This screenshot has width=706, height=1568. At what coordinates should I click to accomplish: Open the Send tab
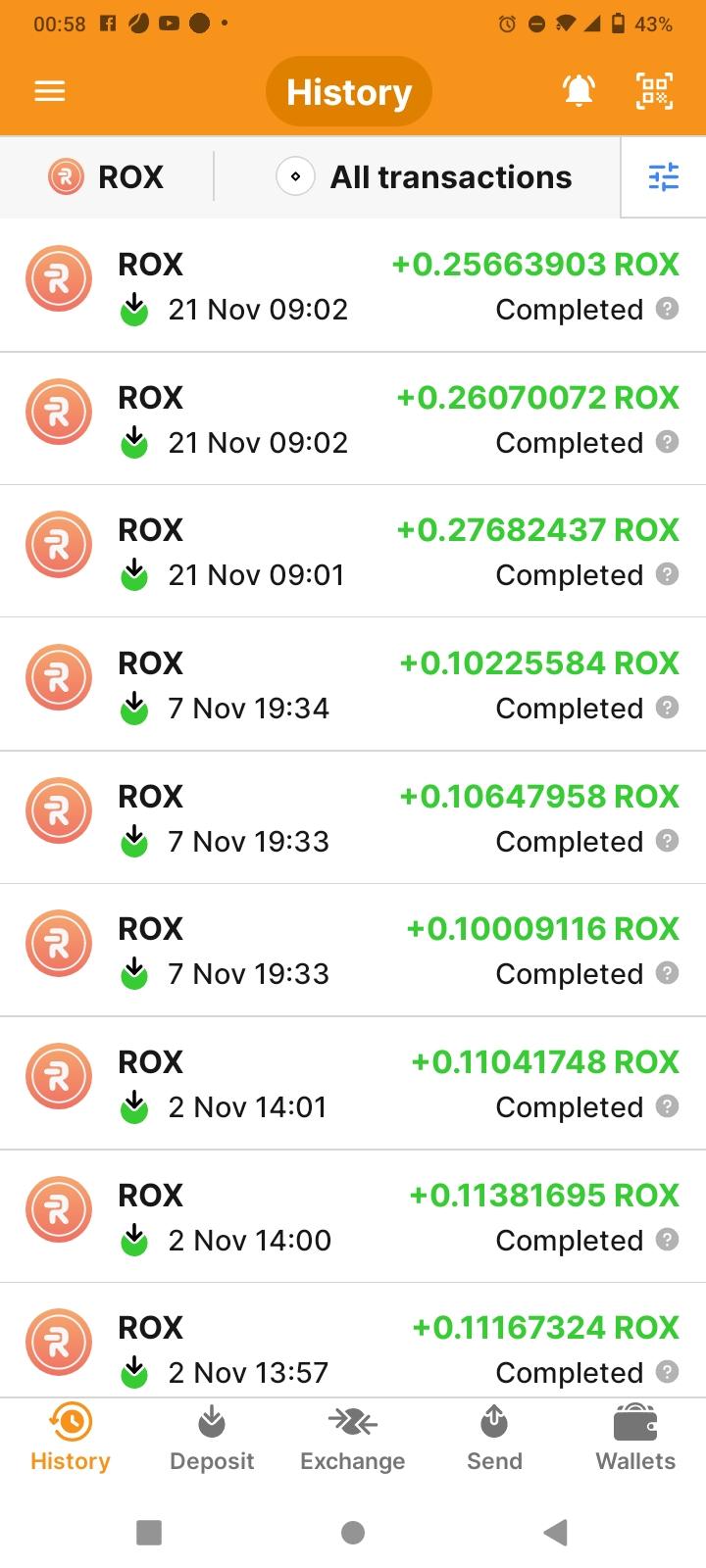point(494,1439)
